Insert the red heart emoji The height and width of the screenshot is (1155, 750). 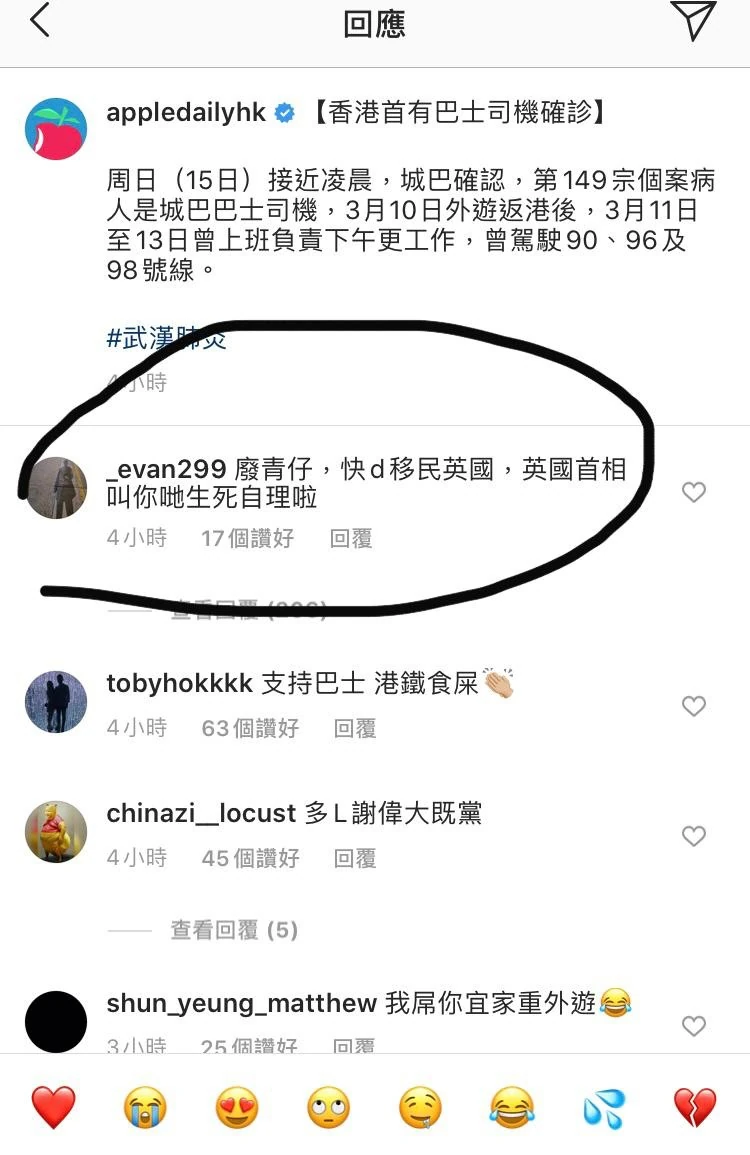[x=53, y=1107]
